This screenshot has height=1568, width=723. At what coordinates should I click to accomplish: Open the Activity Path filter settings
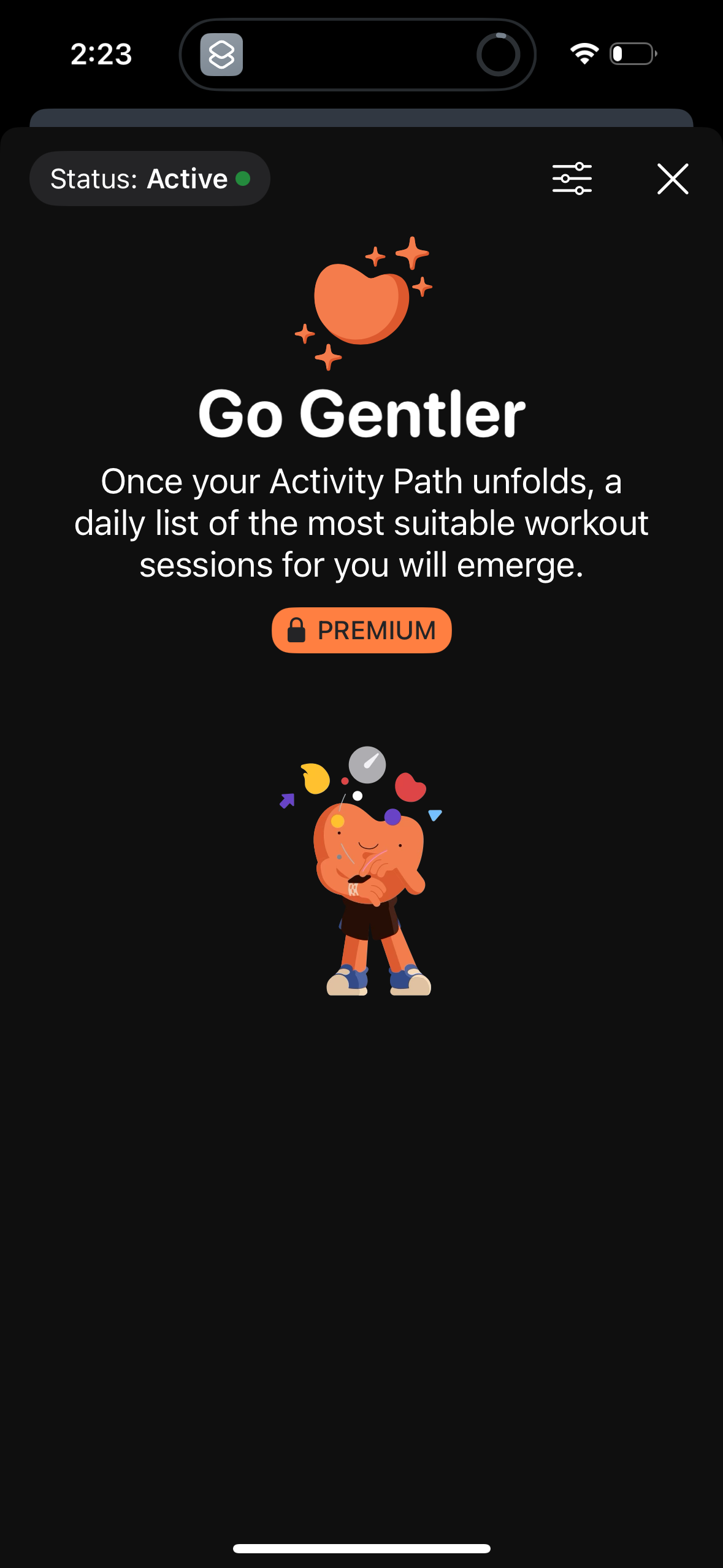(x=572, y=178)
